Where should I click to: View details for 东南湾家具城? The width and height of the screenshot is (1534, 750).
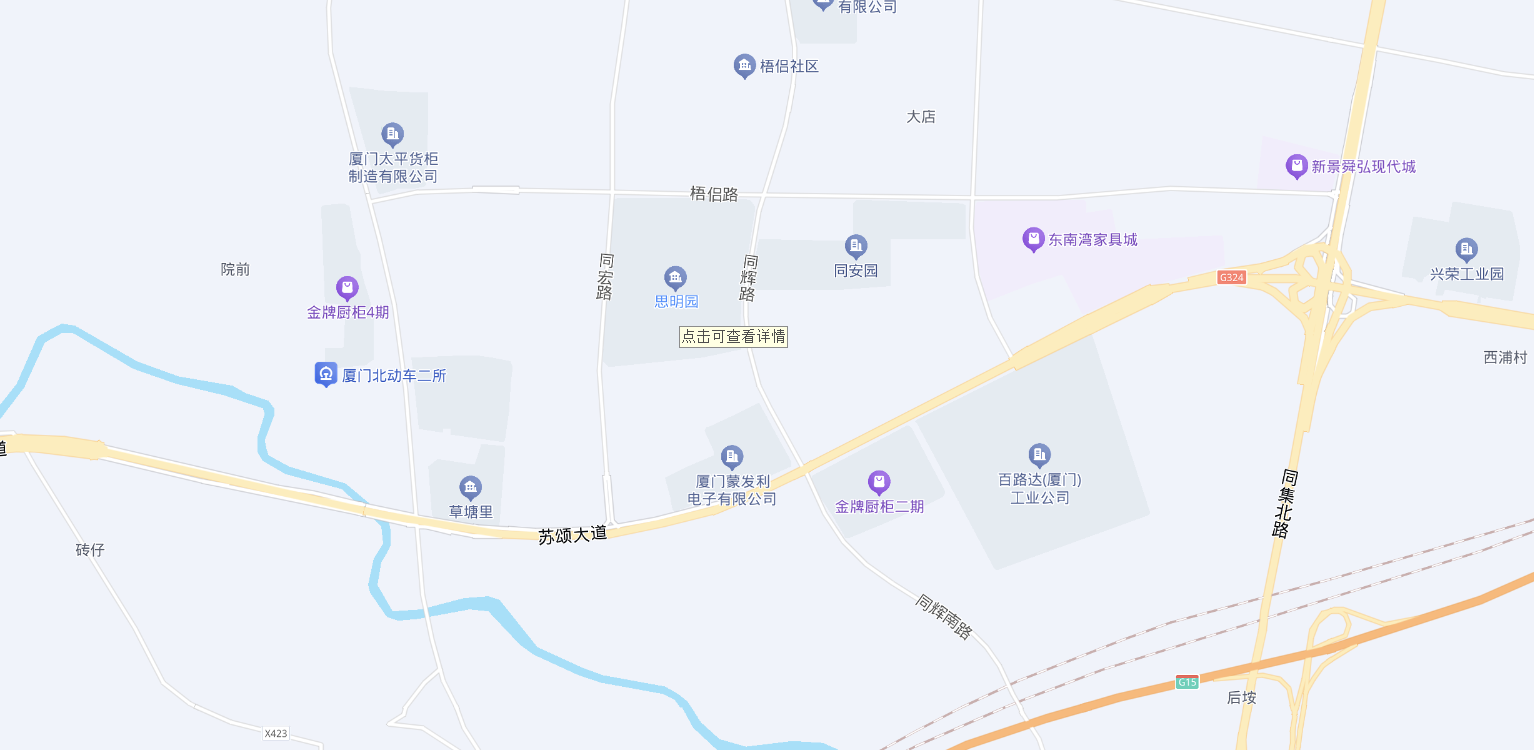click(x=1034, y=240)
